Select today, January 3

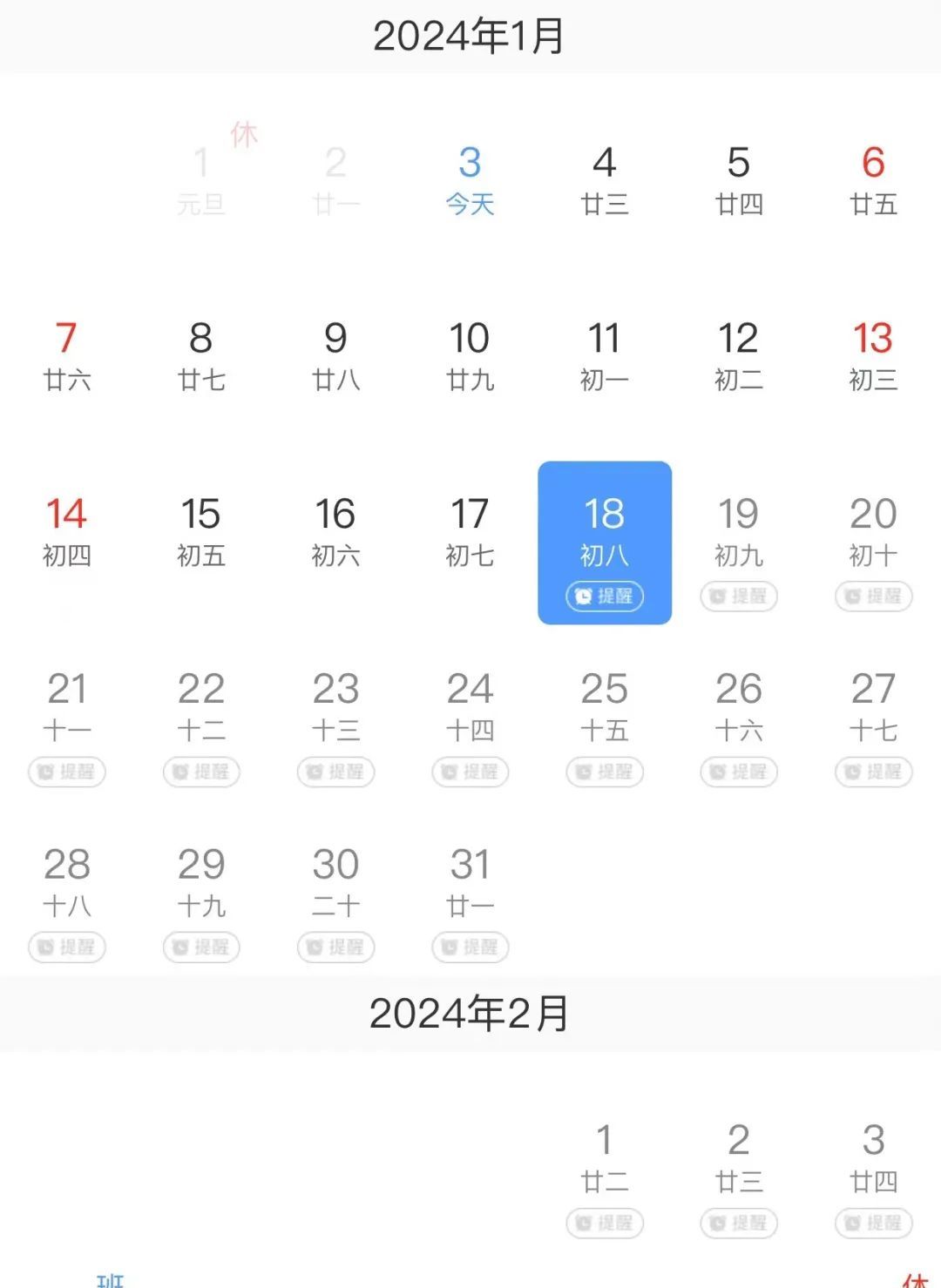point(470,179)
